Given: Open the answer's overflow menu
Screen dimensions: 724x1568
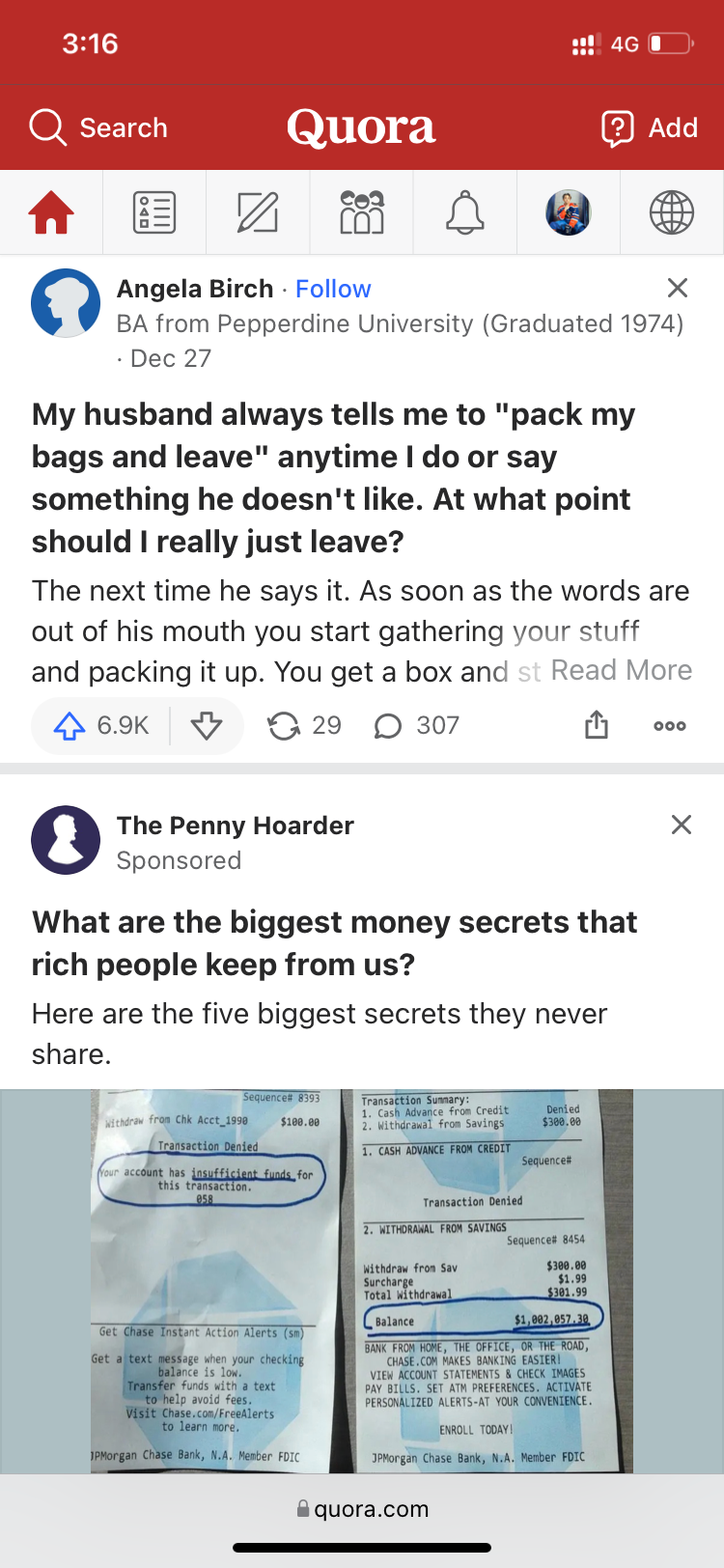Looking at the screenshot, I should (x=670, y=725).
